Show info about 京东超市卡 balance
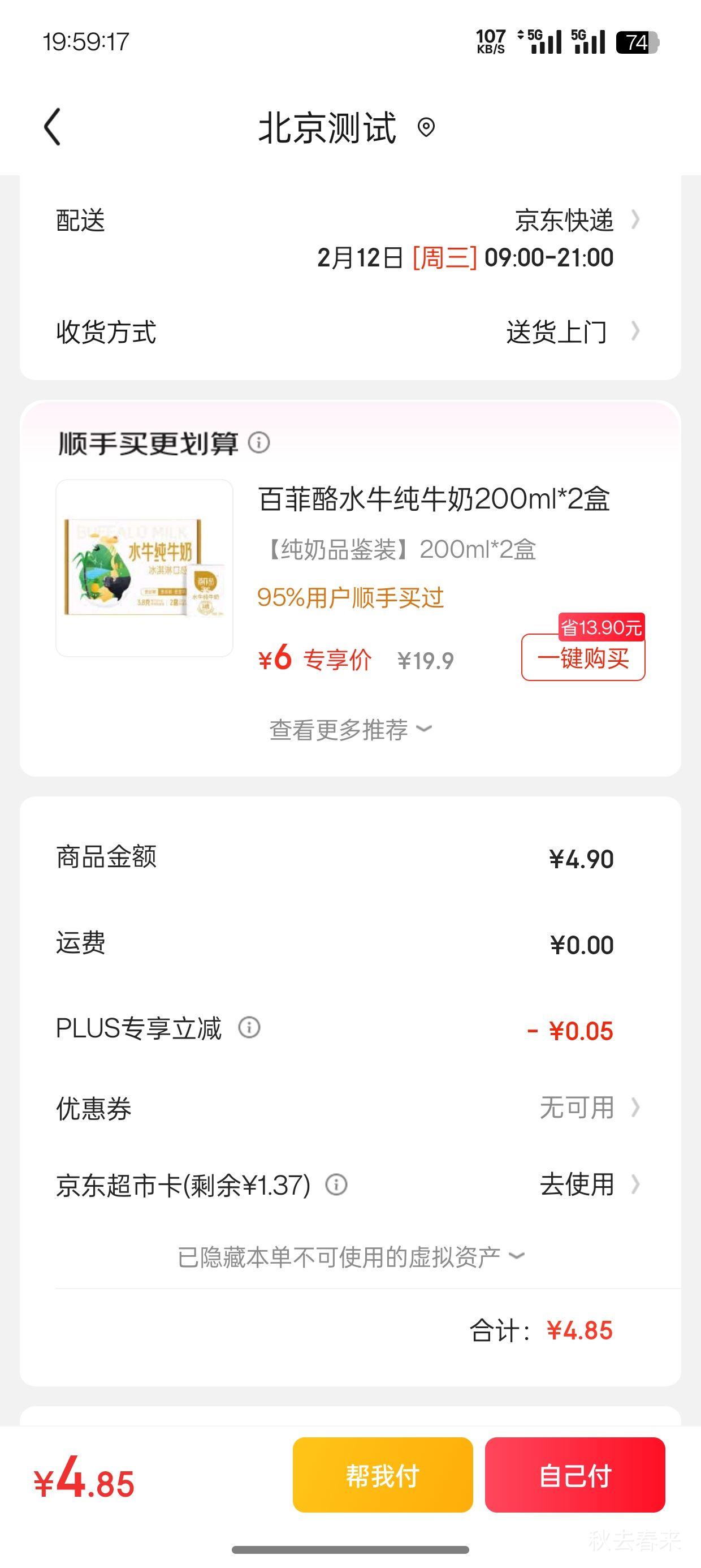 (x=336, y=1184)
